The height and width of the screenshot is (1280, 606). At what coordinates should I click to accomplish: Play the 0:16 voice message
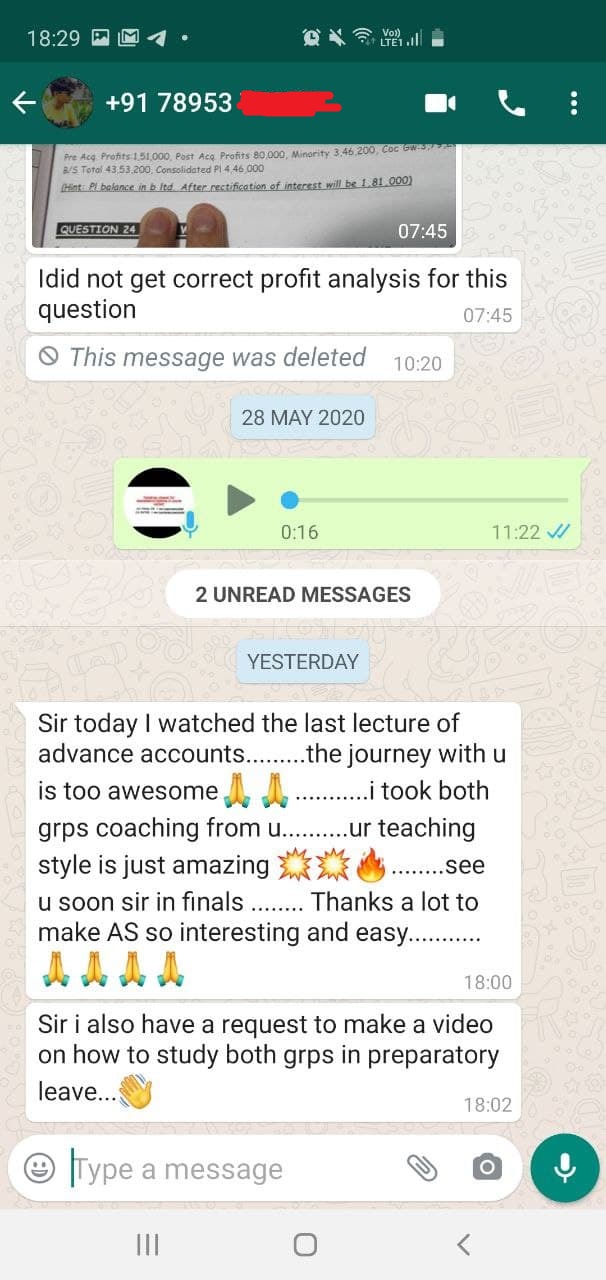coord(240,500)
